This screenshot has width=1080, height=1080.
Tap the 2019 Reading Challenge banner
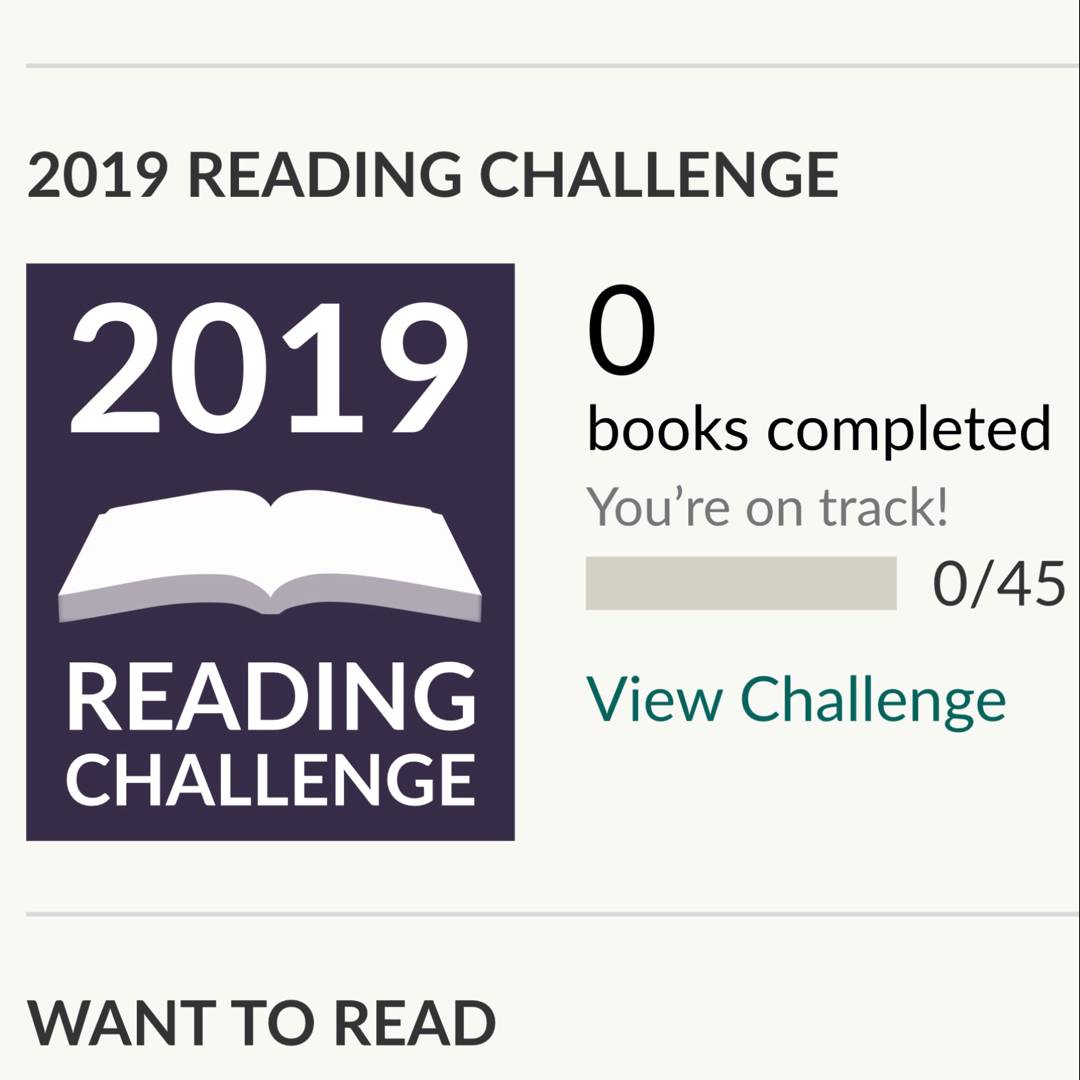[270, 552]
